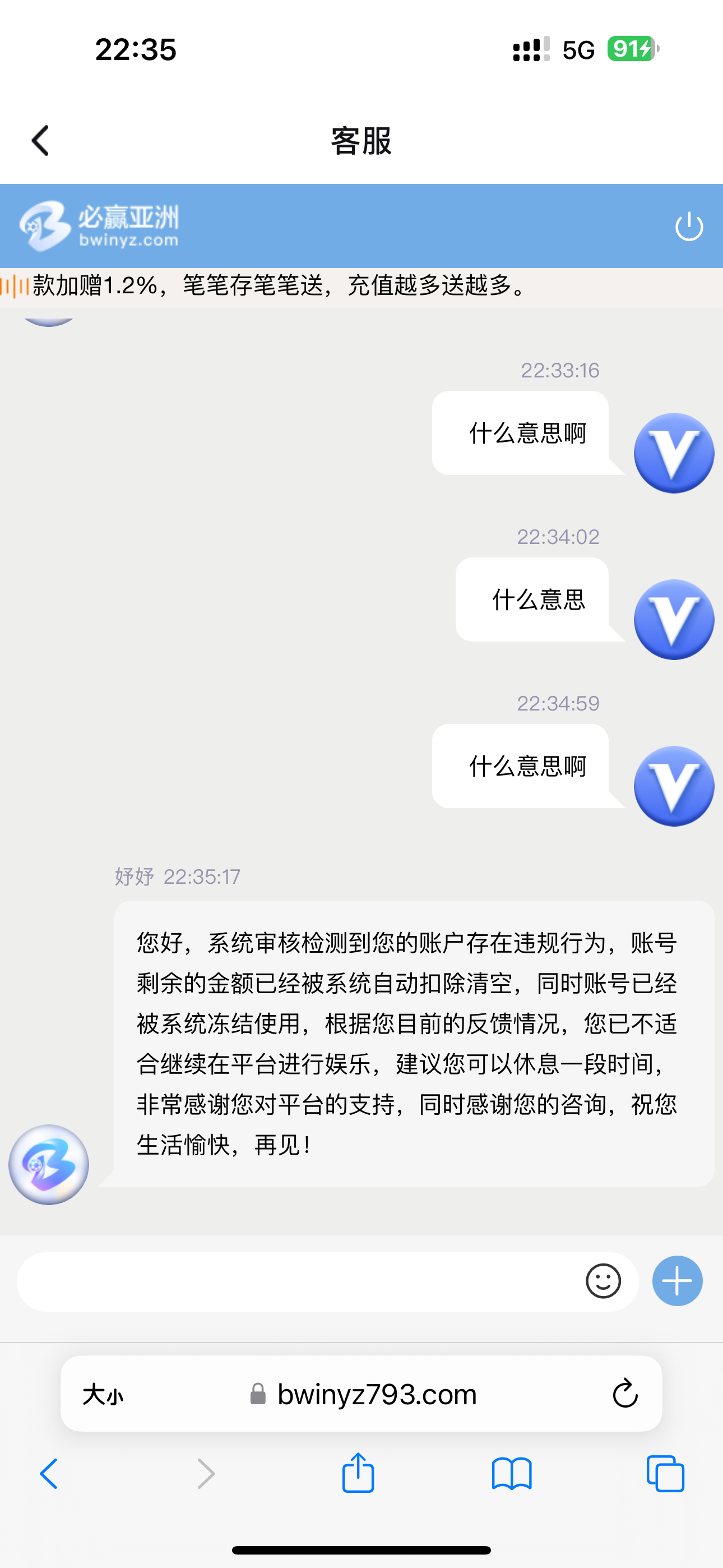Open the emoji picker smiley icon
Viewport: 723px width, 1568px height.
603,1280
